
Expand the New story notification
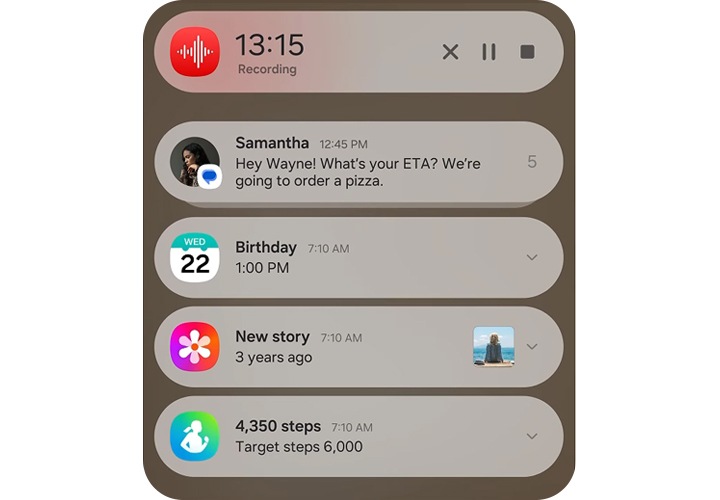click(x=532, y=347)
